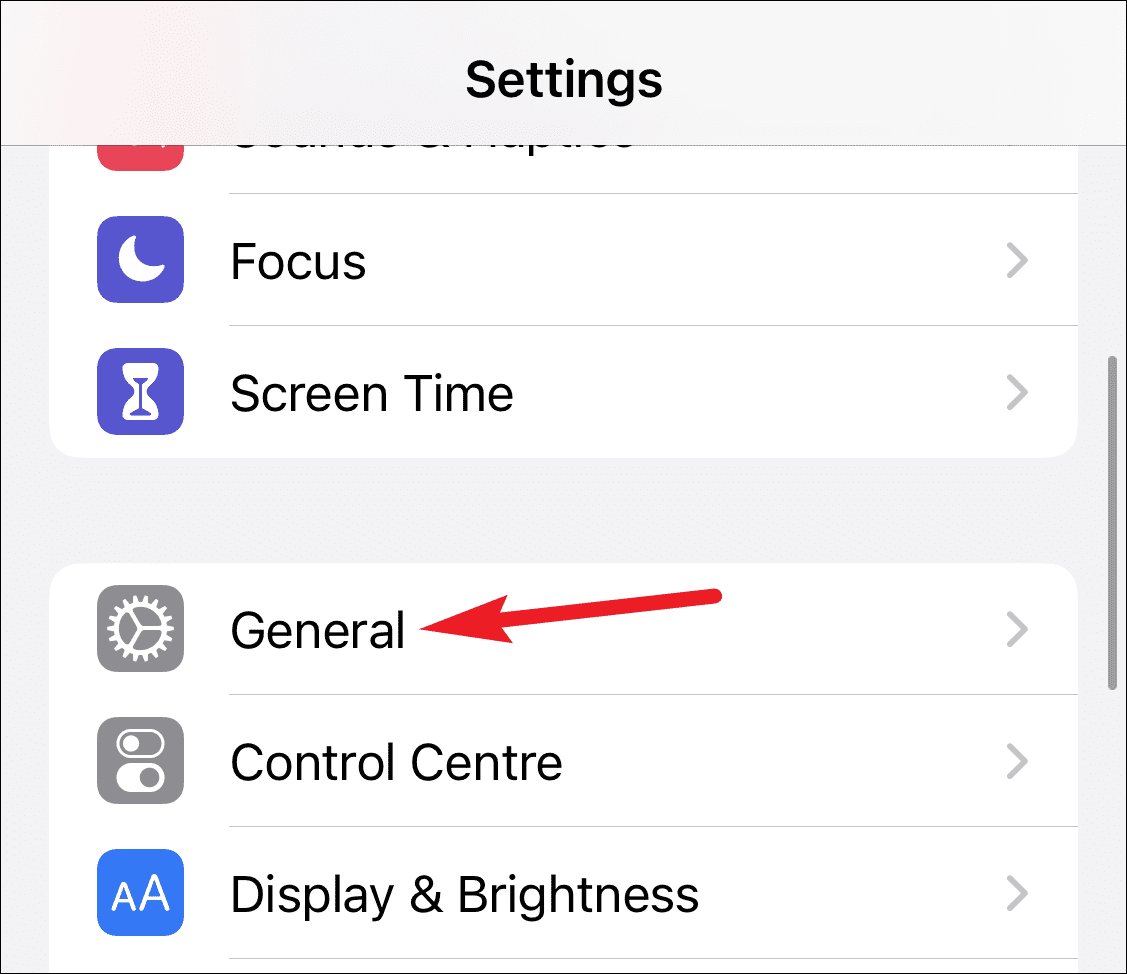
Task: Open Display & Brightness settings
Action: (x=464, y=894)
